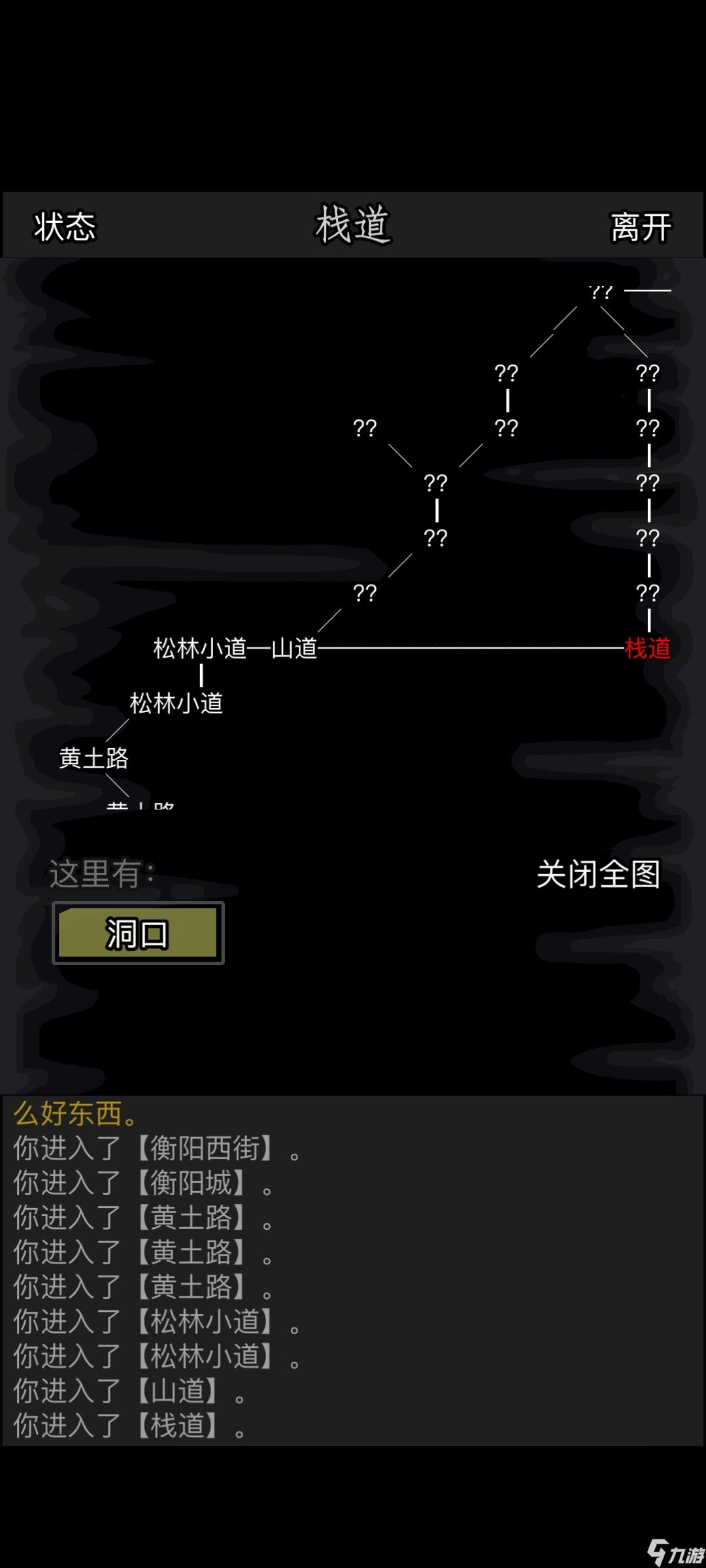Select the red 栈道 node on the map
Viewport: 706px width, 1568px height.
coord(647,649)
